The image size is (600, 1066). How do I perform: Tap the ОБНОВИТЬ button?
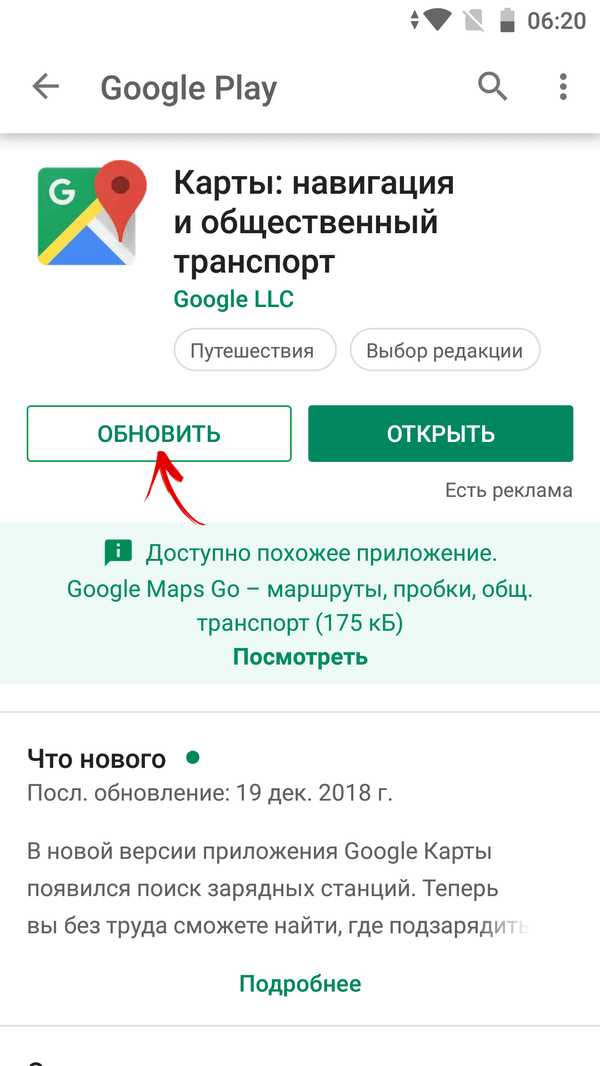(159, 434)
